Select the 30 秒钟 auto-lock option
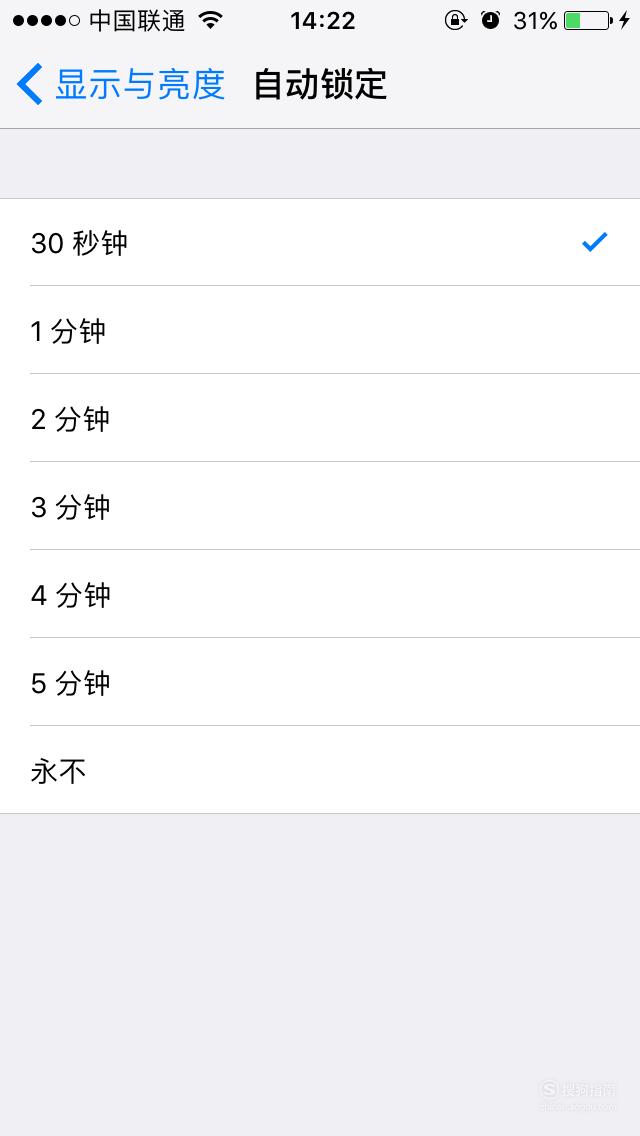This screenshot has width=640, height=1136. [x=320, y=243]
